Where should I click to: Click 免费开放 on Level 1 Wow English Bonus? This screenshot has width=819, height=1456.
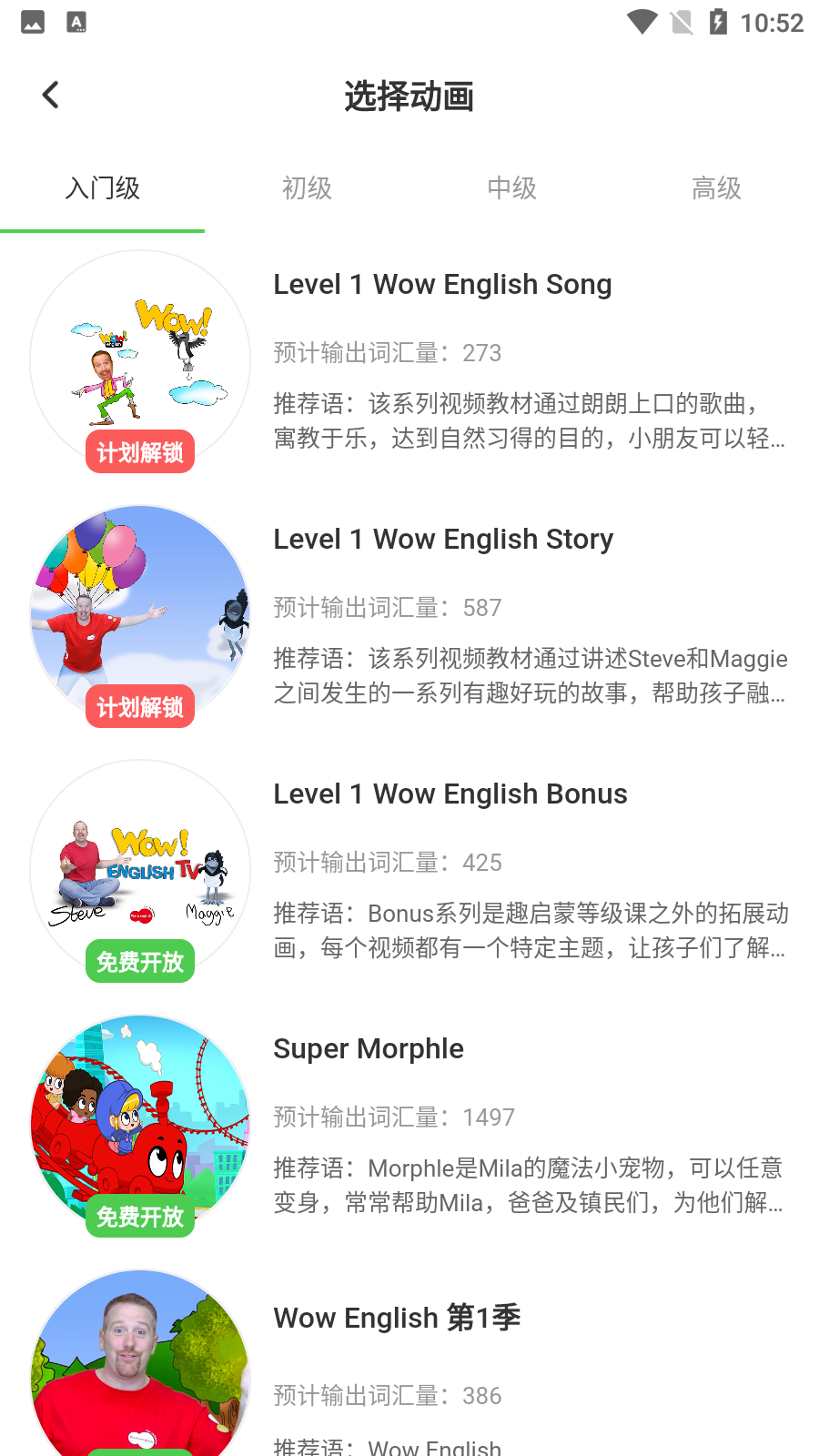139,961
